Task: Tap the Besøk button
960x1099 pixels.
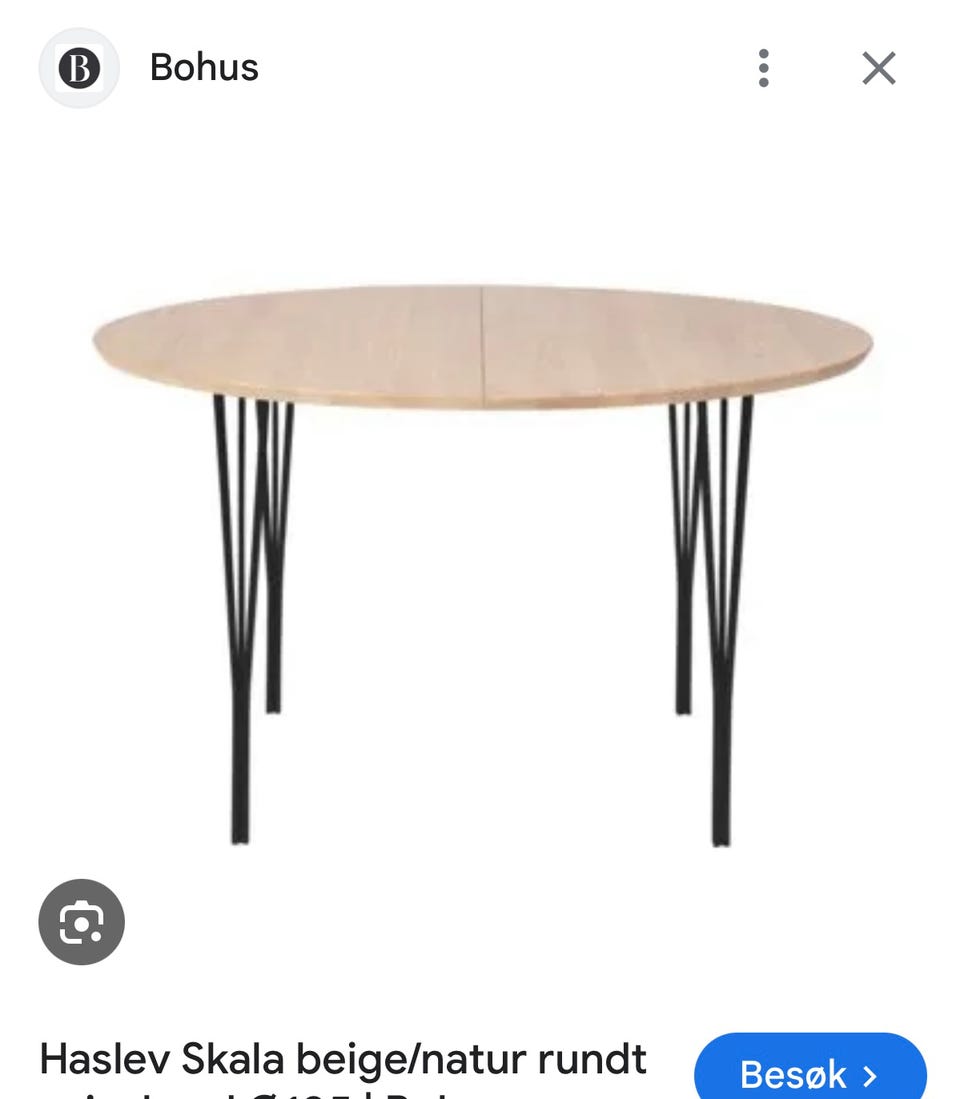Action: click(x=809, y=1074)
